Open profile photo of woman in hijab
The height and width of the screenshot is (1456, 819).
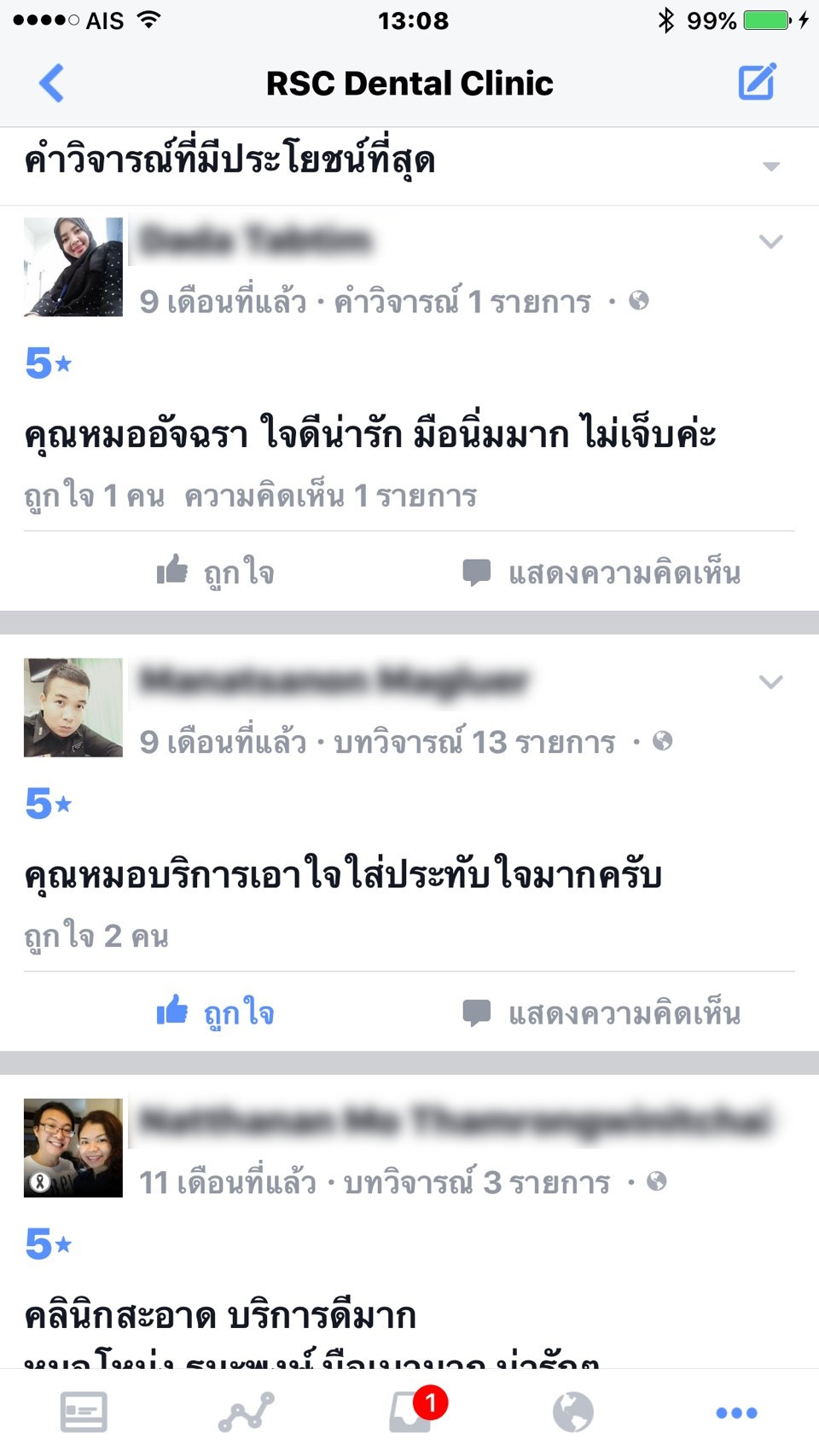[x=73, y=267]
